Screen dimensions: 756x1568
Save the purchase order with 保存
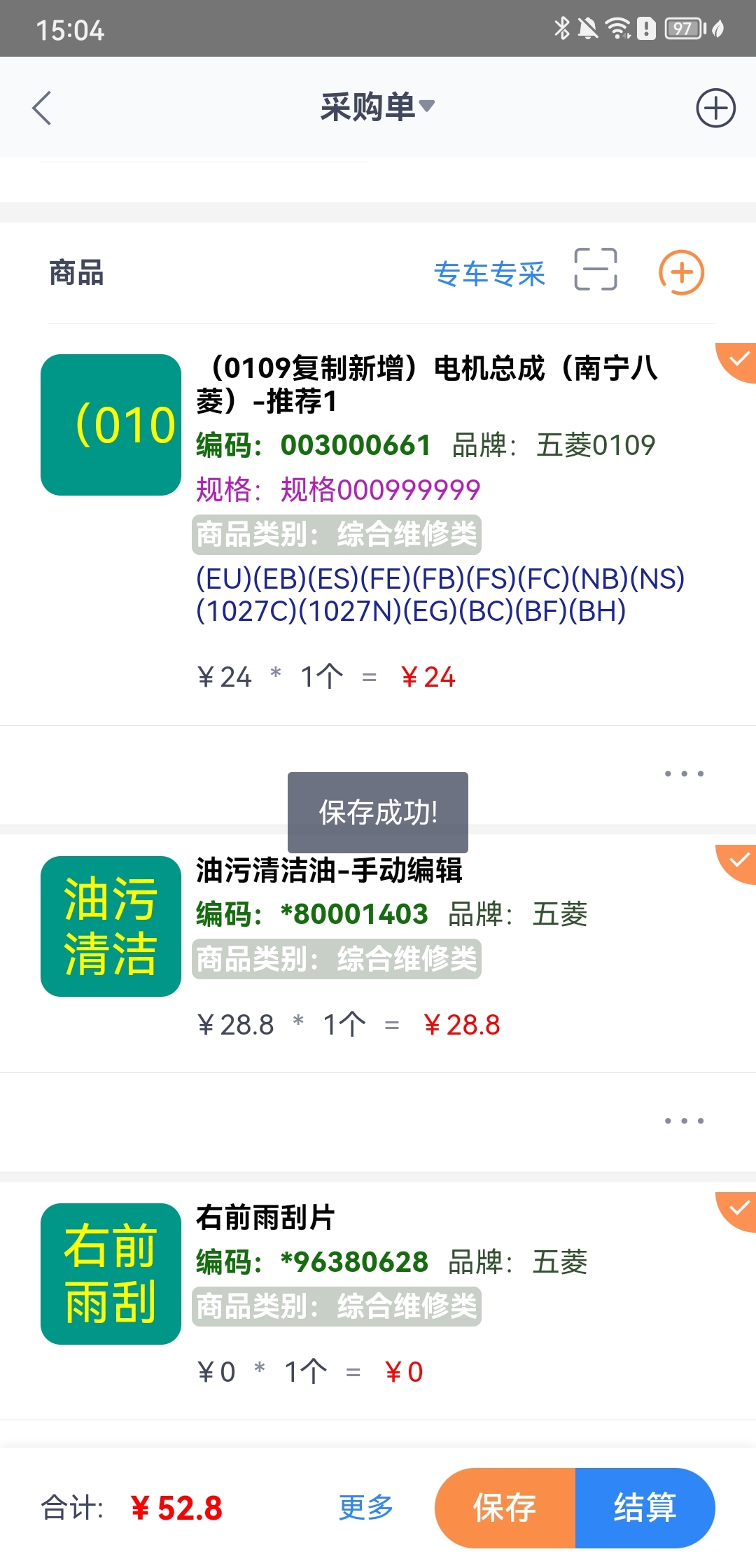click(505, 1508)
